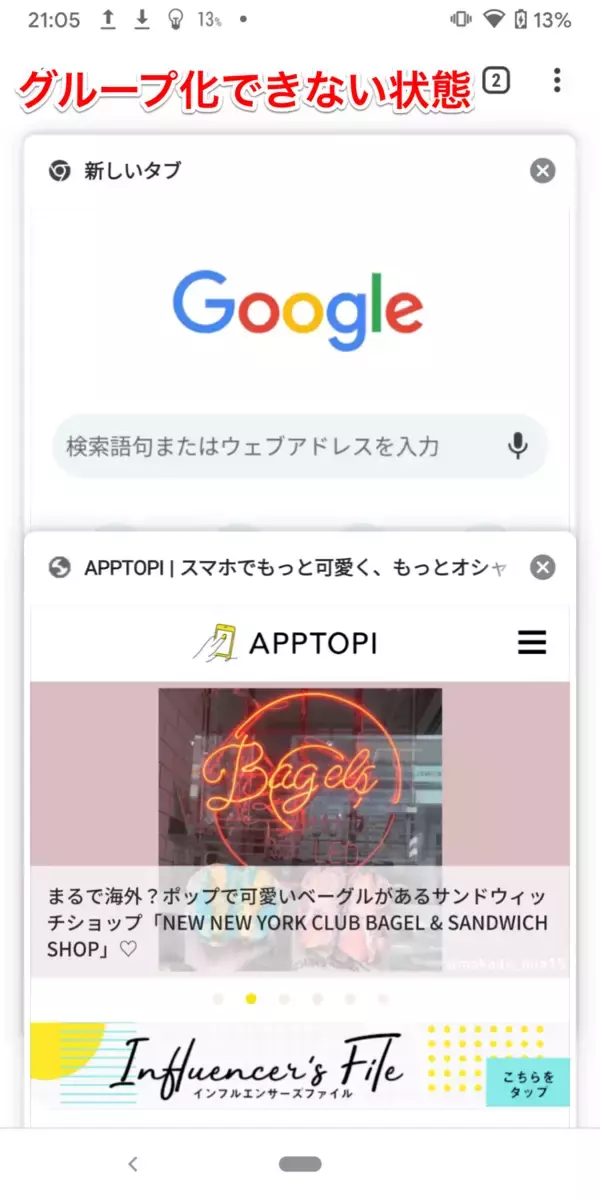Tap the home pill in the navigation bar
This screenshot has width=600, height=1201.
(x=300, y=1164)
